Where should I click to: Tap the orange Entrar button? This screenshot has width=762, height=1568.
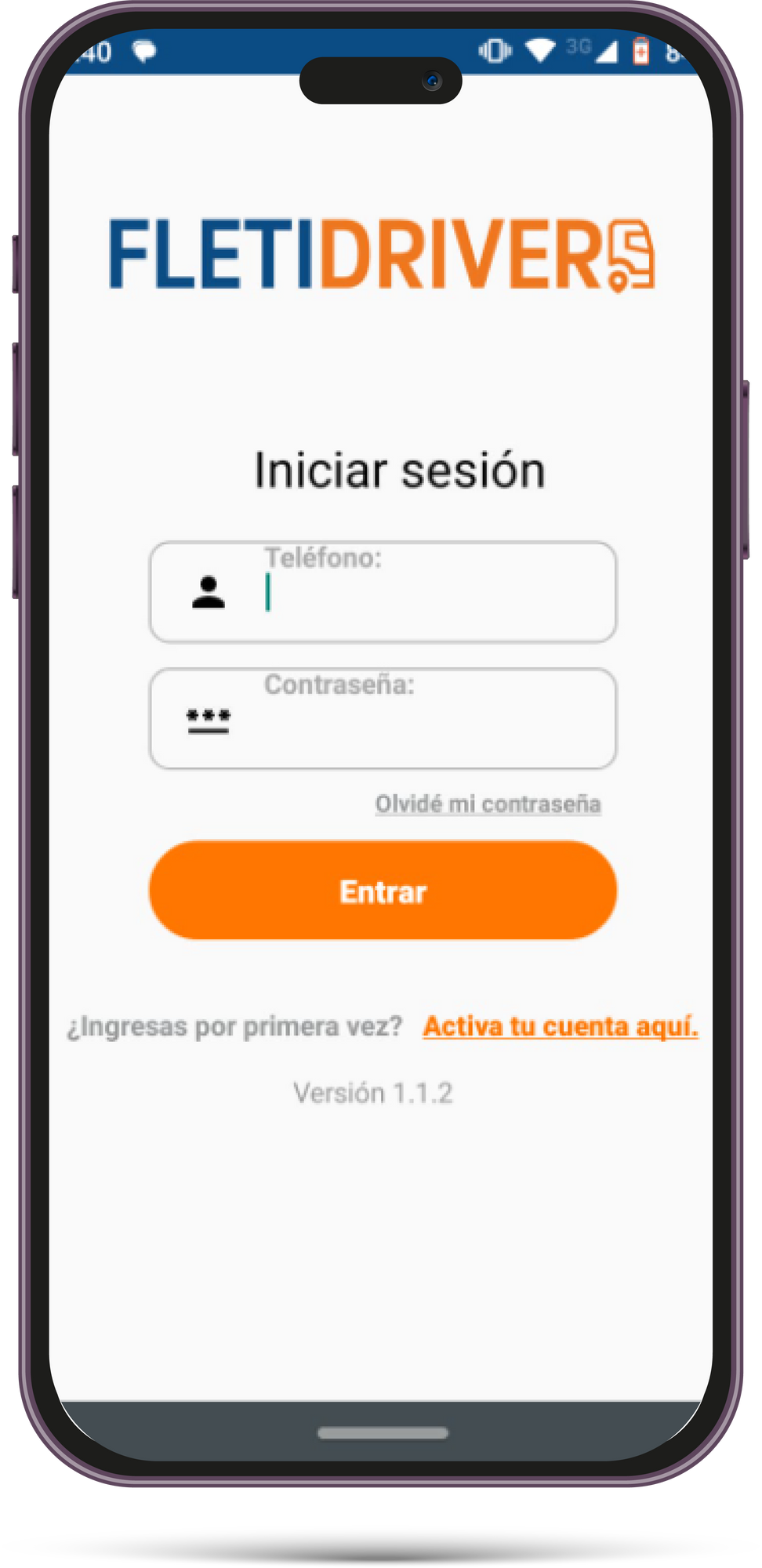point(383,891)
